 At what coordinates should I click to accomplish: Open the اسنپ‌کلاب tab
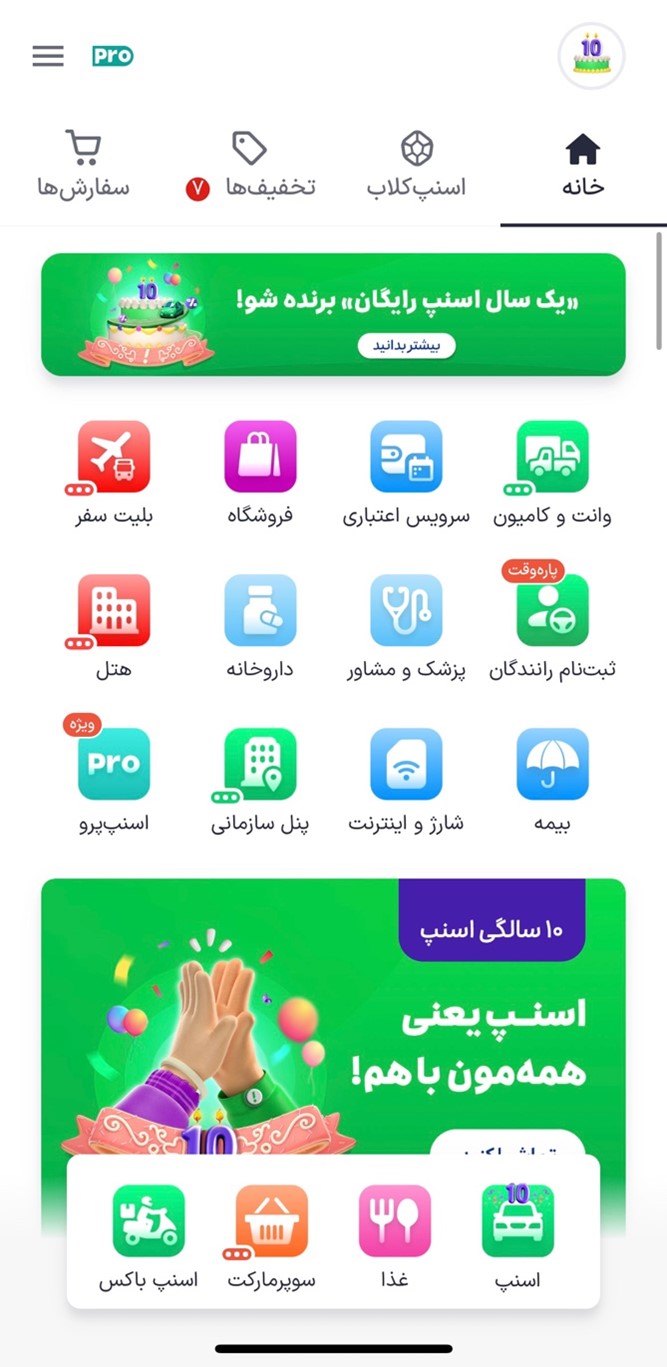click(x=416, y=166)
